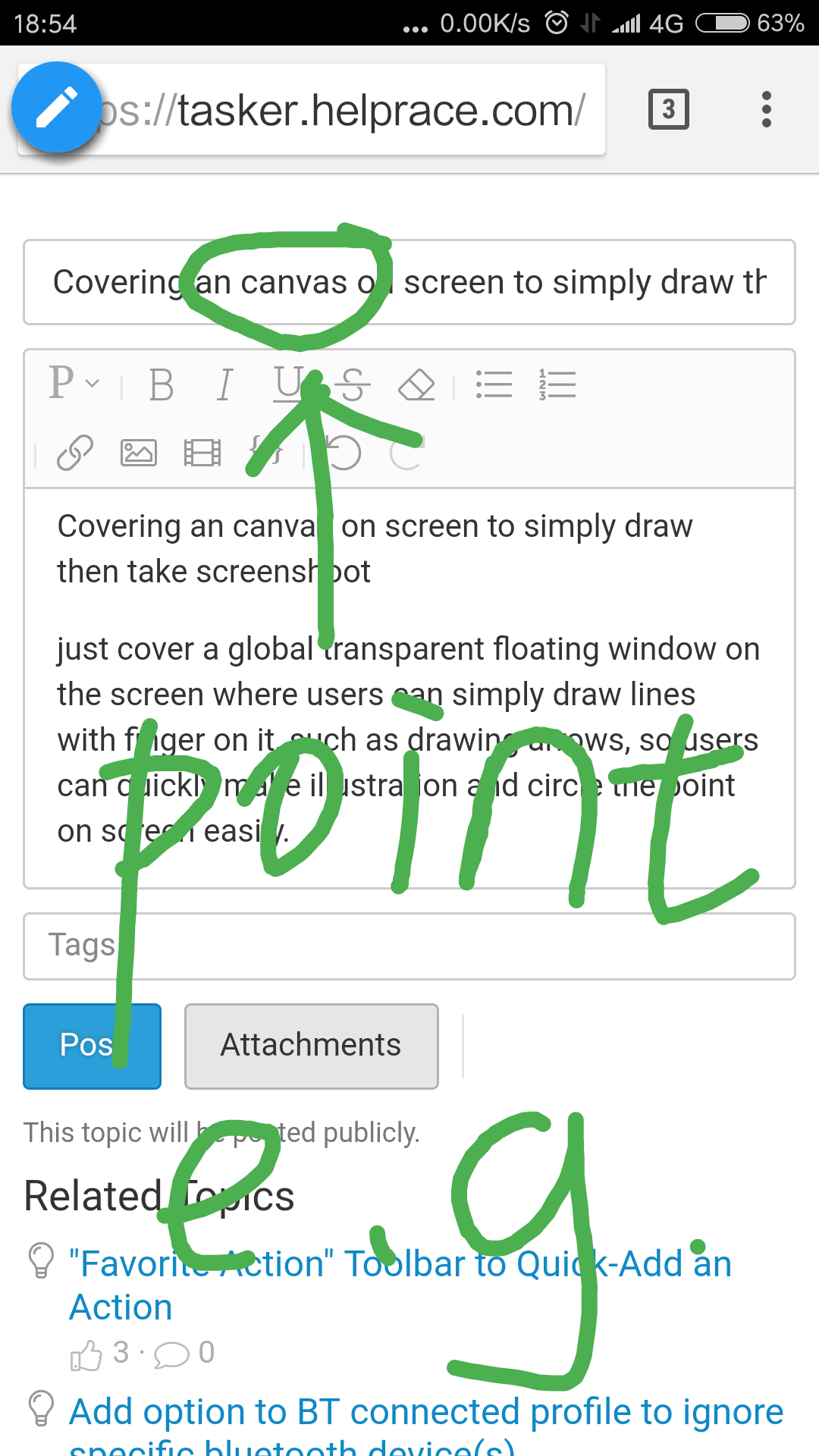Open the Attachments button
Image resolution: width=819 pixels, height=1456 pixels.
click(x=311, y=1046)
